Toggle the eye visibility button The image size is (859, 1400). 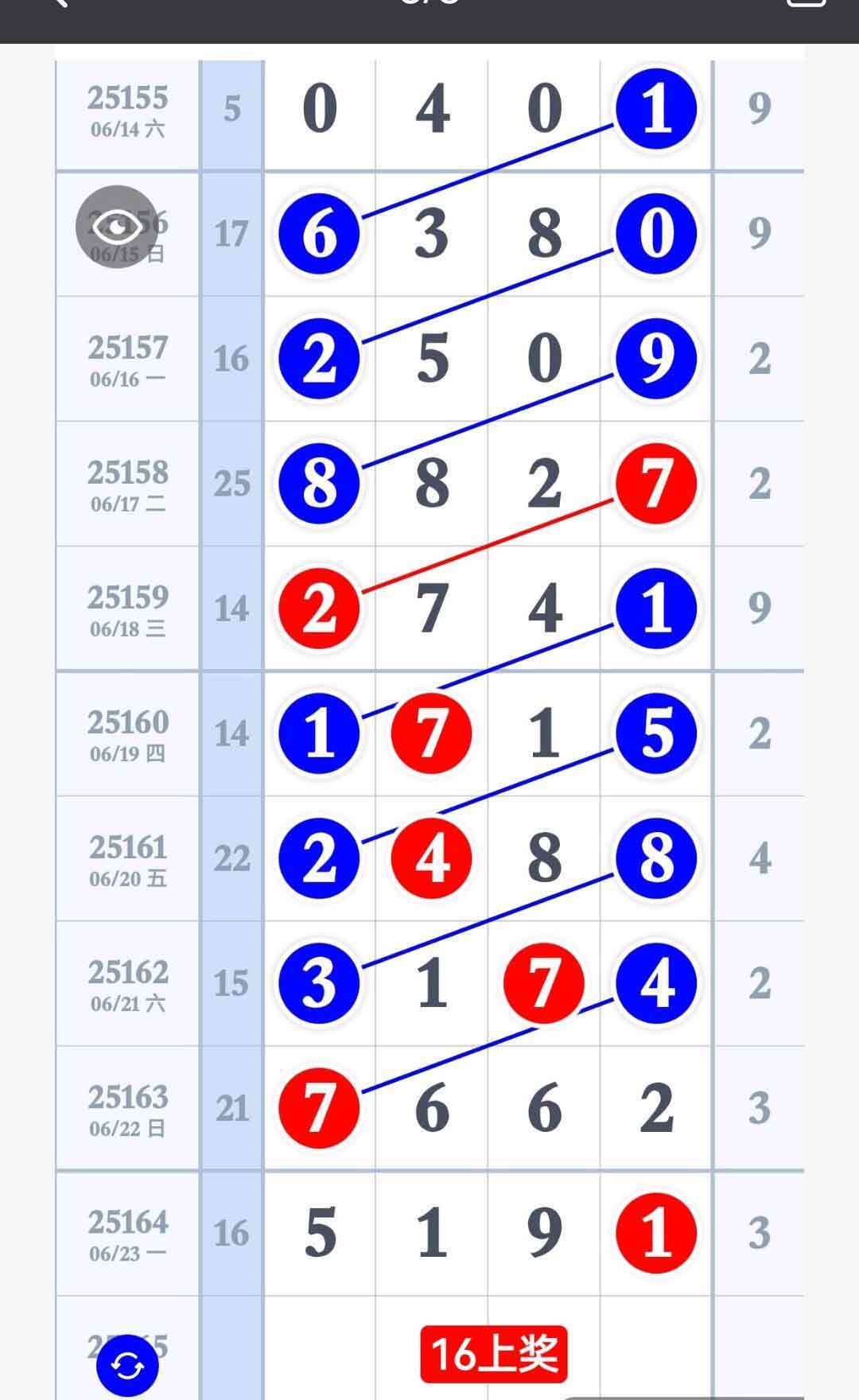click(117, 227)
